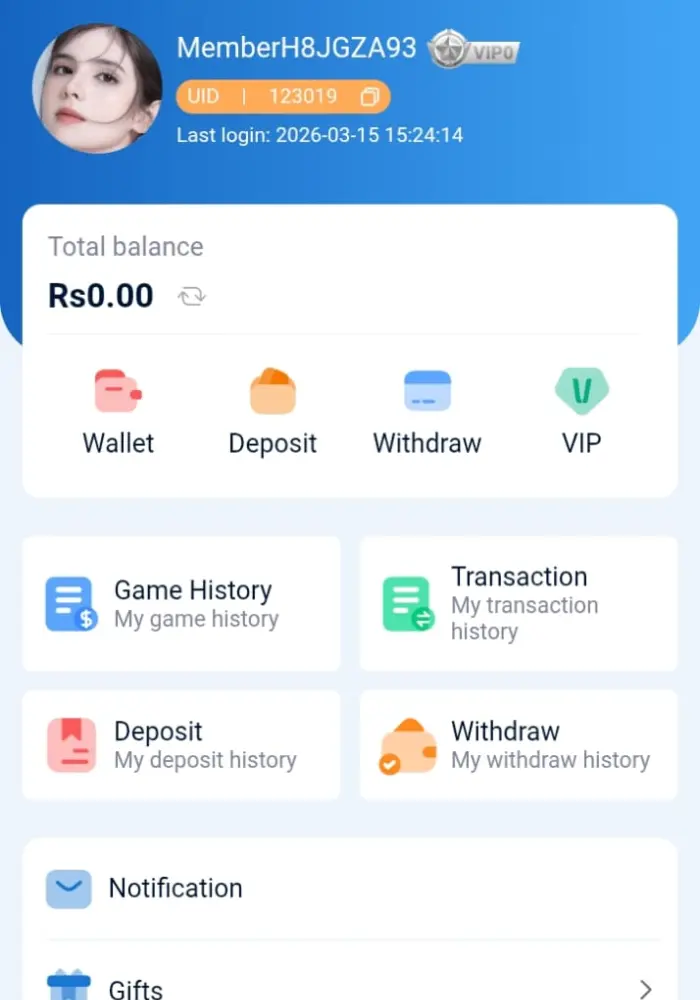Image resolution: width=700 pixels, height=1000 pixels.
Task: Open the VIP section
Action: pyautogui.click(x=581, y=413)
